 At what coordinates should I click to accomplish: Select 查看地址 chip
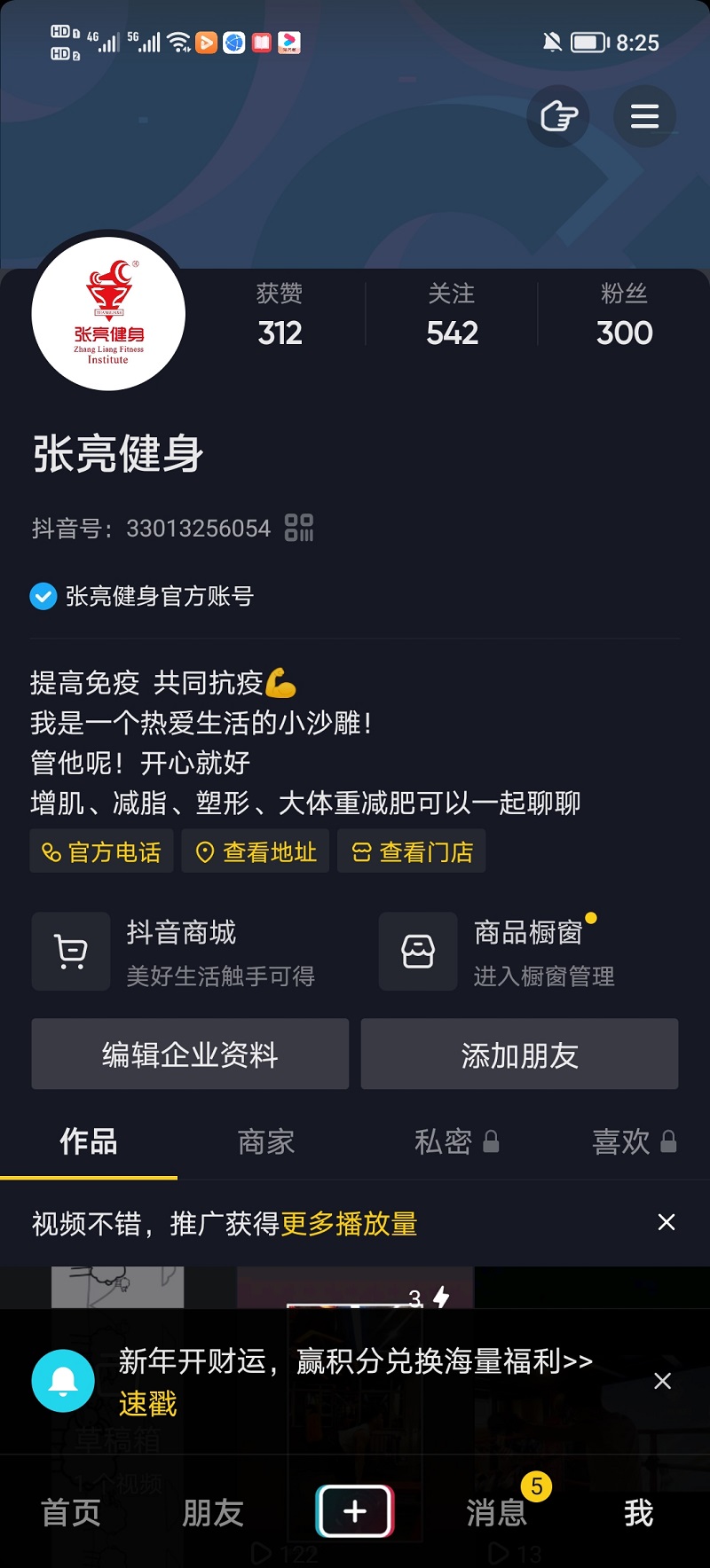point(256,852)
